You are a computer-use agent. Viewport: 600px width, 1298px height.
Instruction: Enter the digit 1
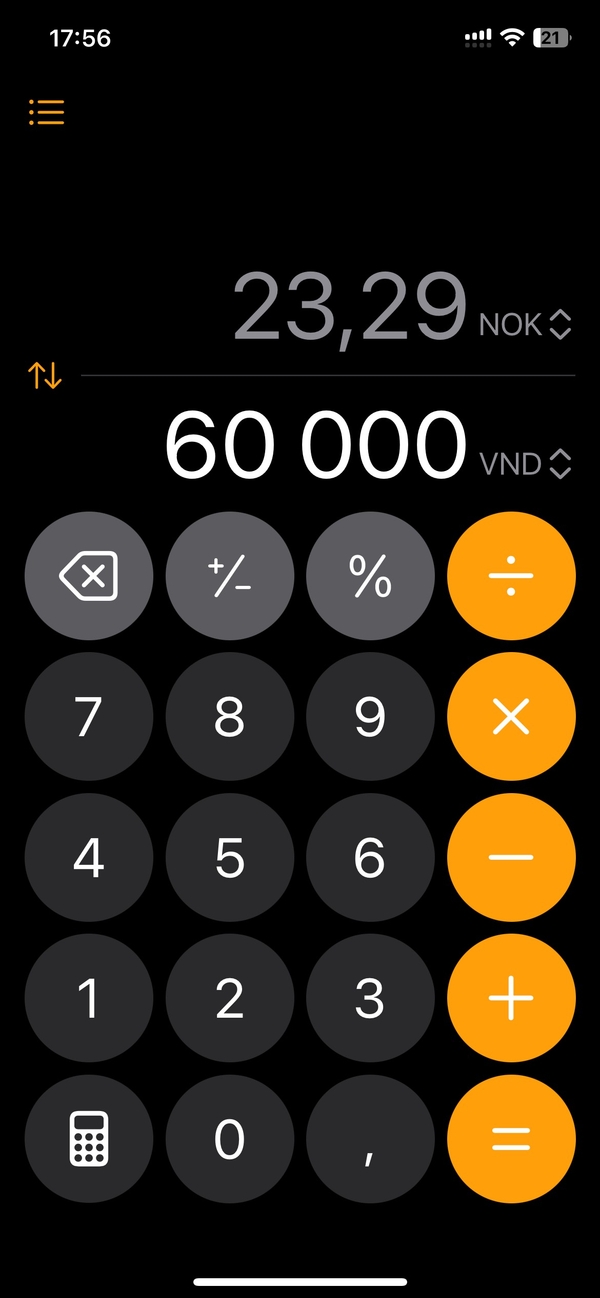pyautogui.click(x=88, y=999)
